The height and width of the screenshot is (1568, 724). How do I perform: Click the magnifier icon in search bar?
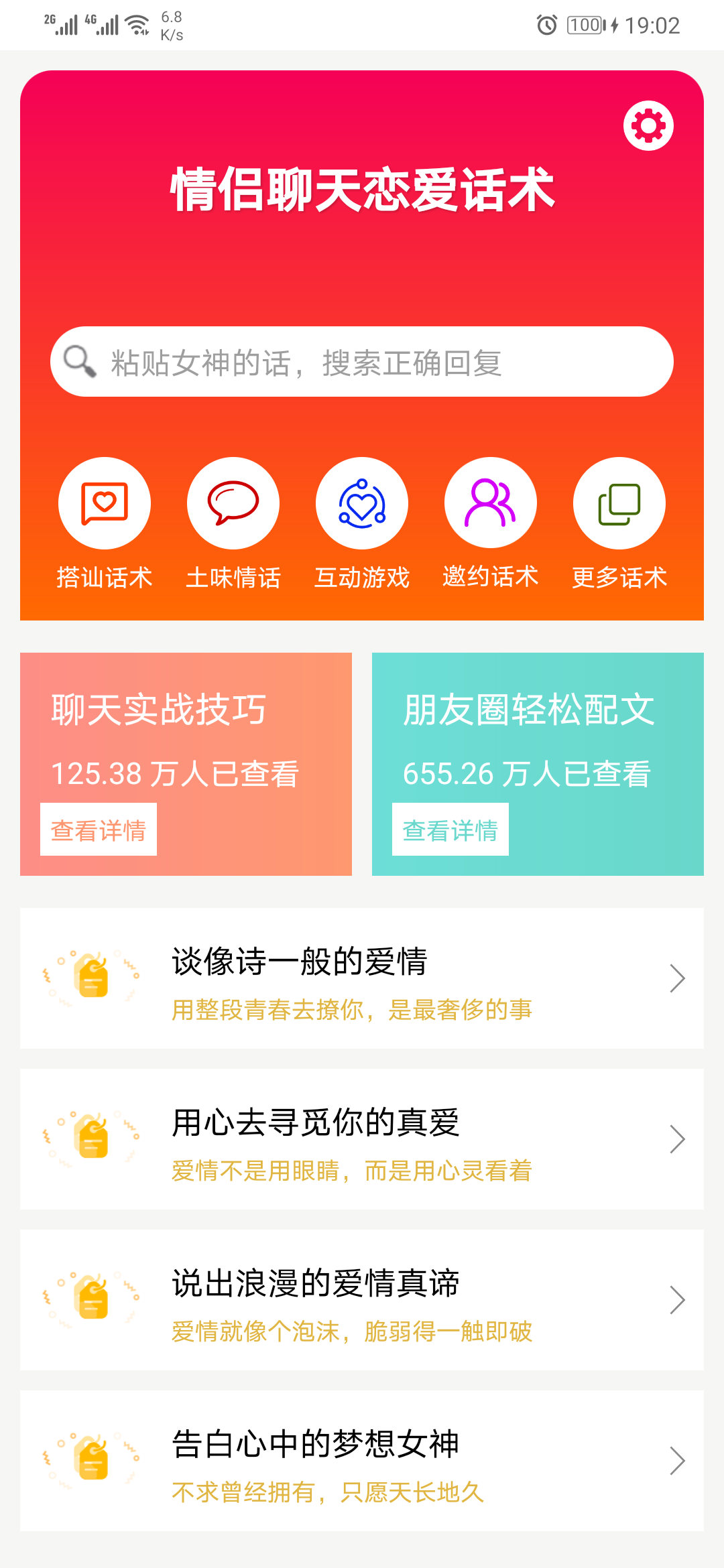(79, 361)
